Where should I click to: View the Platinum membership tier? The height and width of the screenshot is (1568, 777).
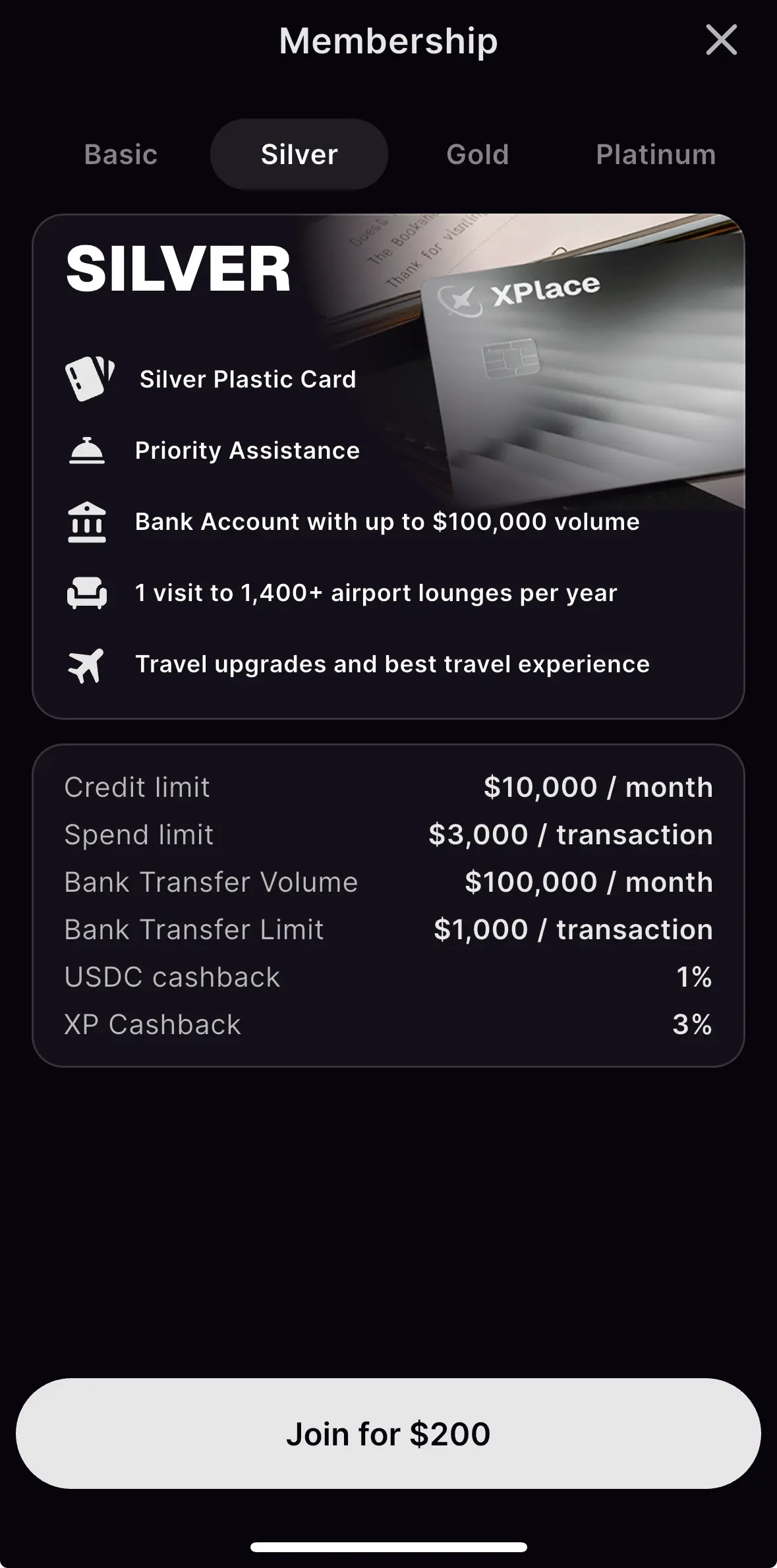pyautogui.click(x=655, y=155)
